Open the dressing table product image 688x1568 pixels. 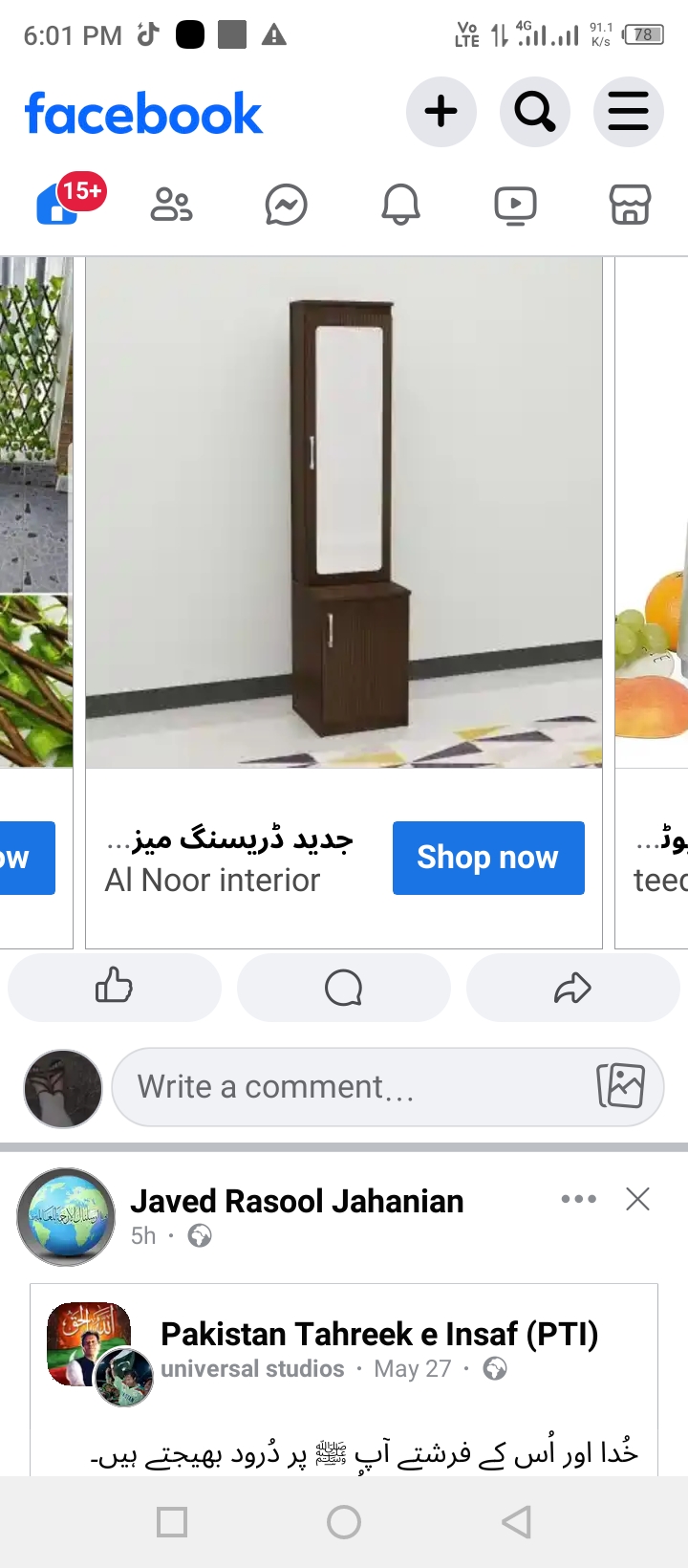coord(344,512)
